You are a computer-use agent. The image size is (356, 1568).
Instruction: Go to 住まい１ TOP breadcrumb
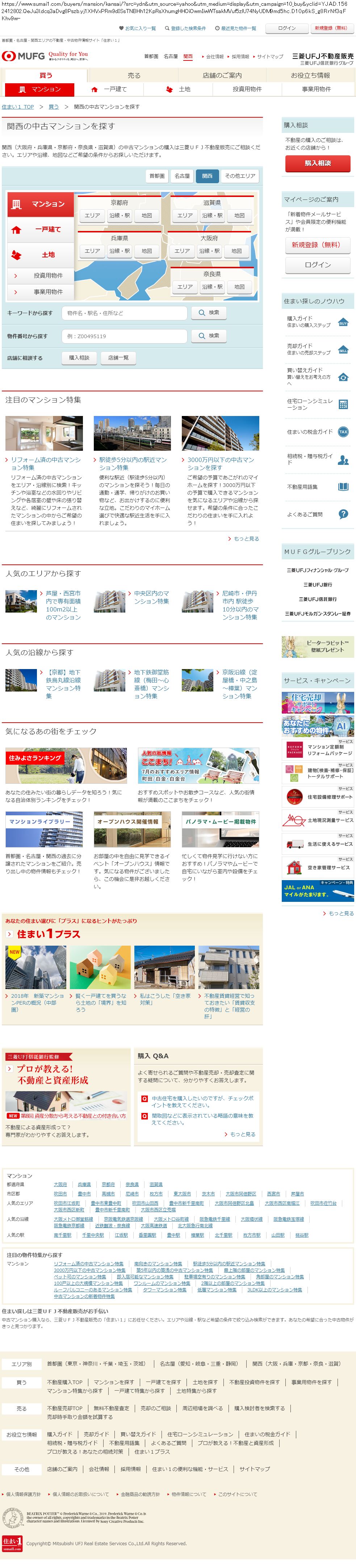click(x=18, y=106)
